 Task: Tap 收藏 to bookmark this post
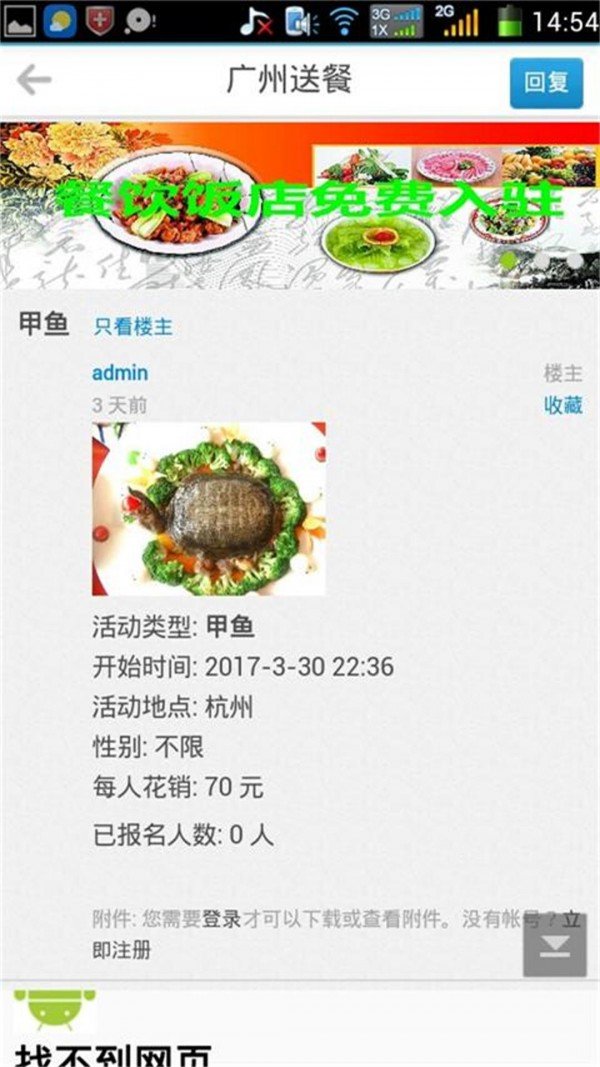563,405
